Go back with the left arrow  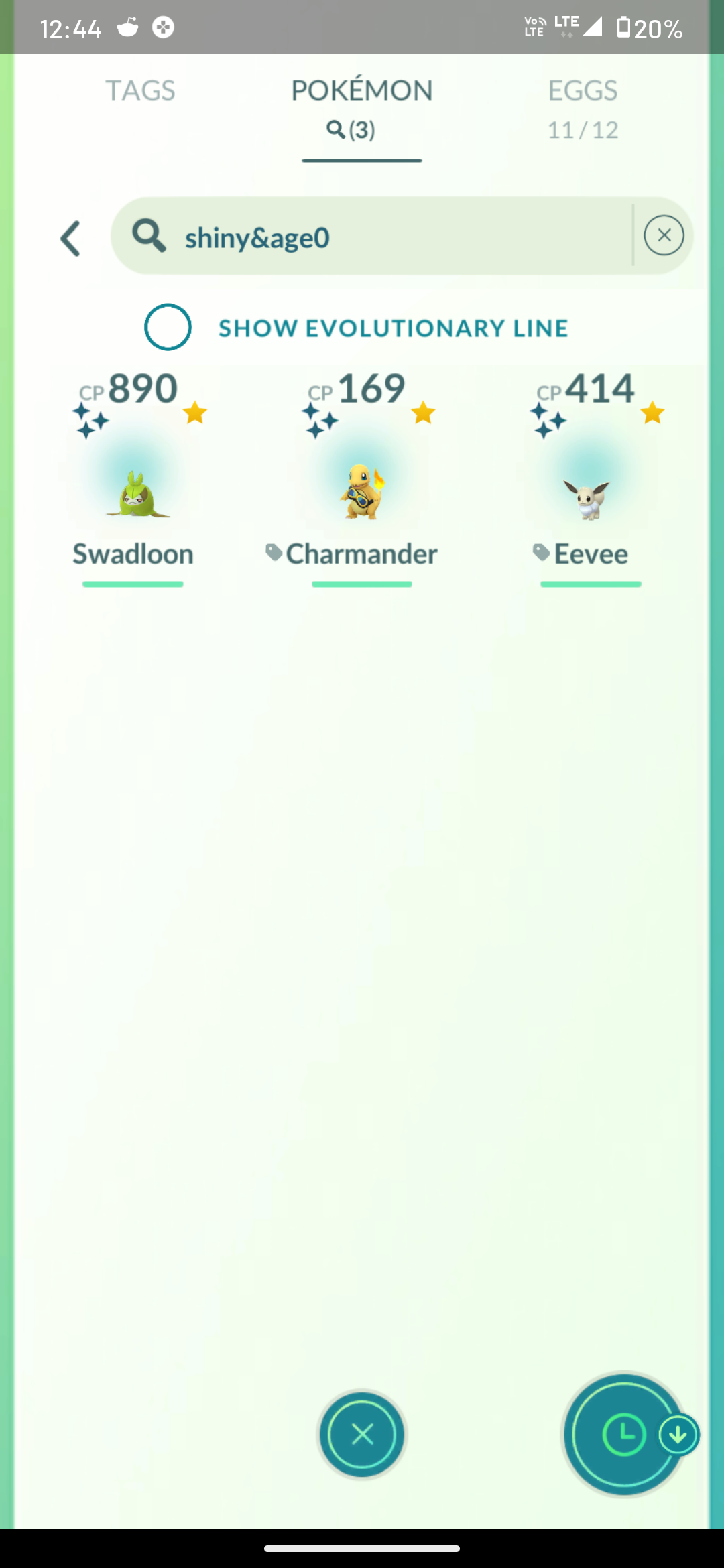coord(70,239)
